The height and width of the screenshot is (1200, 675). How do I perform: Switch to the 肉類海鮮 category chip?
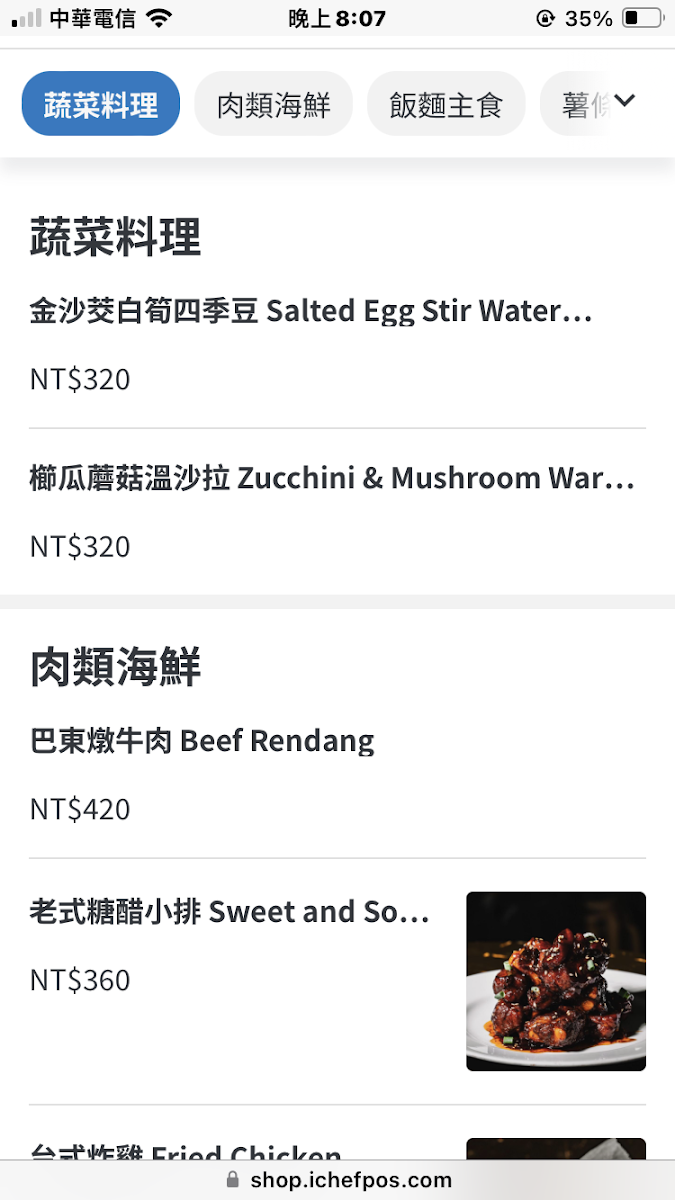coord(273,104)
